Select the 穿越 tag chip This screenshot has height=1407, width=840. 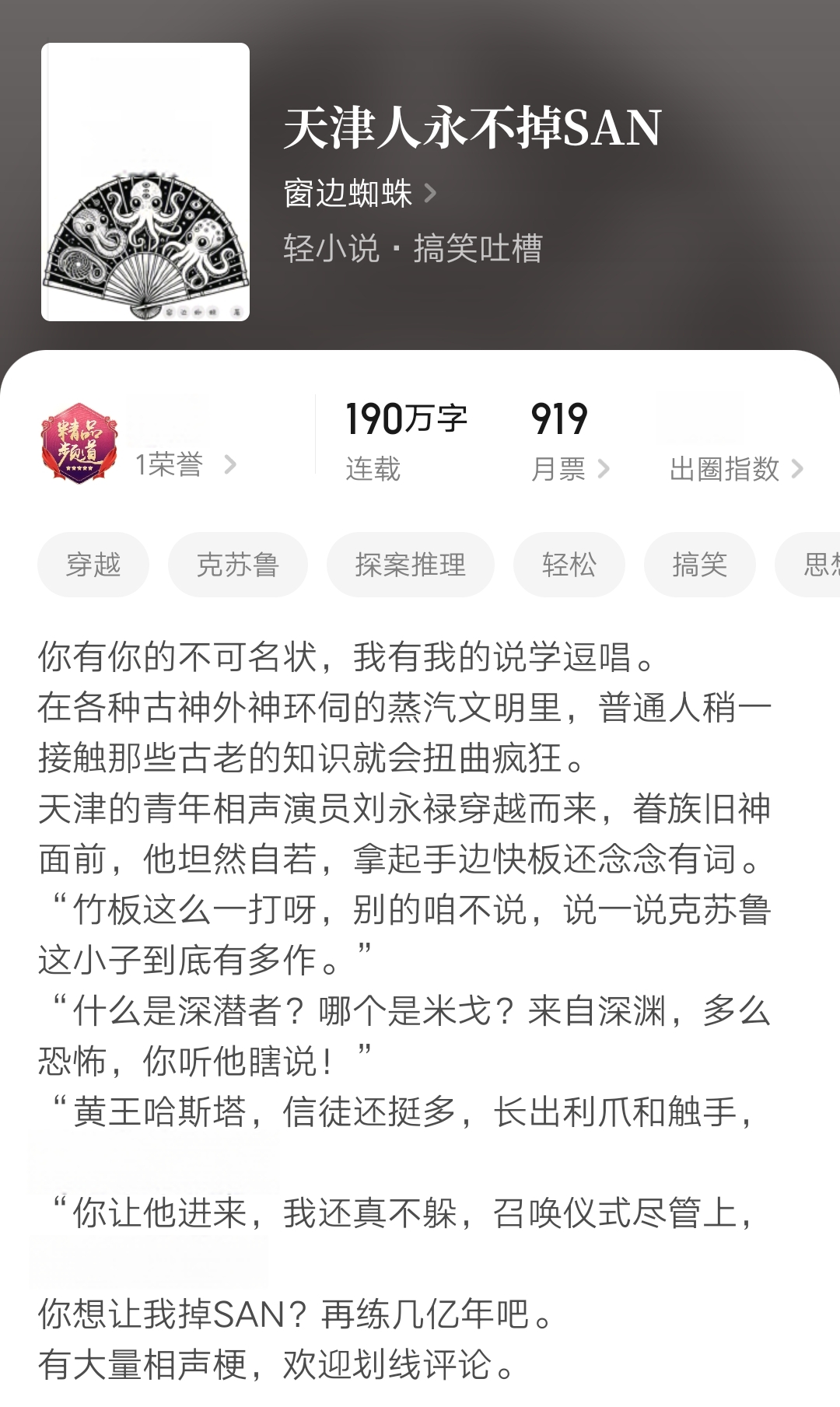tap(93, 565)
